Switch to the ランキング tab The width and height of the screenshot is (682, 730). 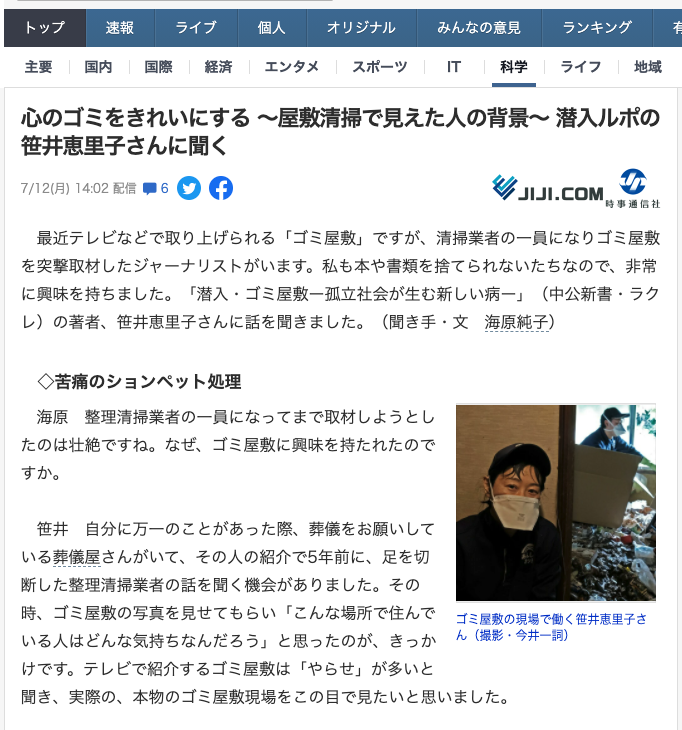pos(596,28)
